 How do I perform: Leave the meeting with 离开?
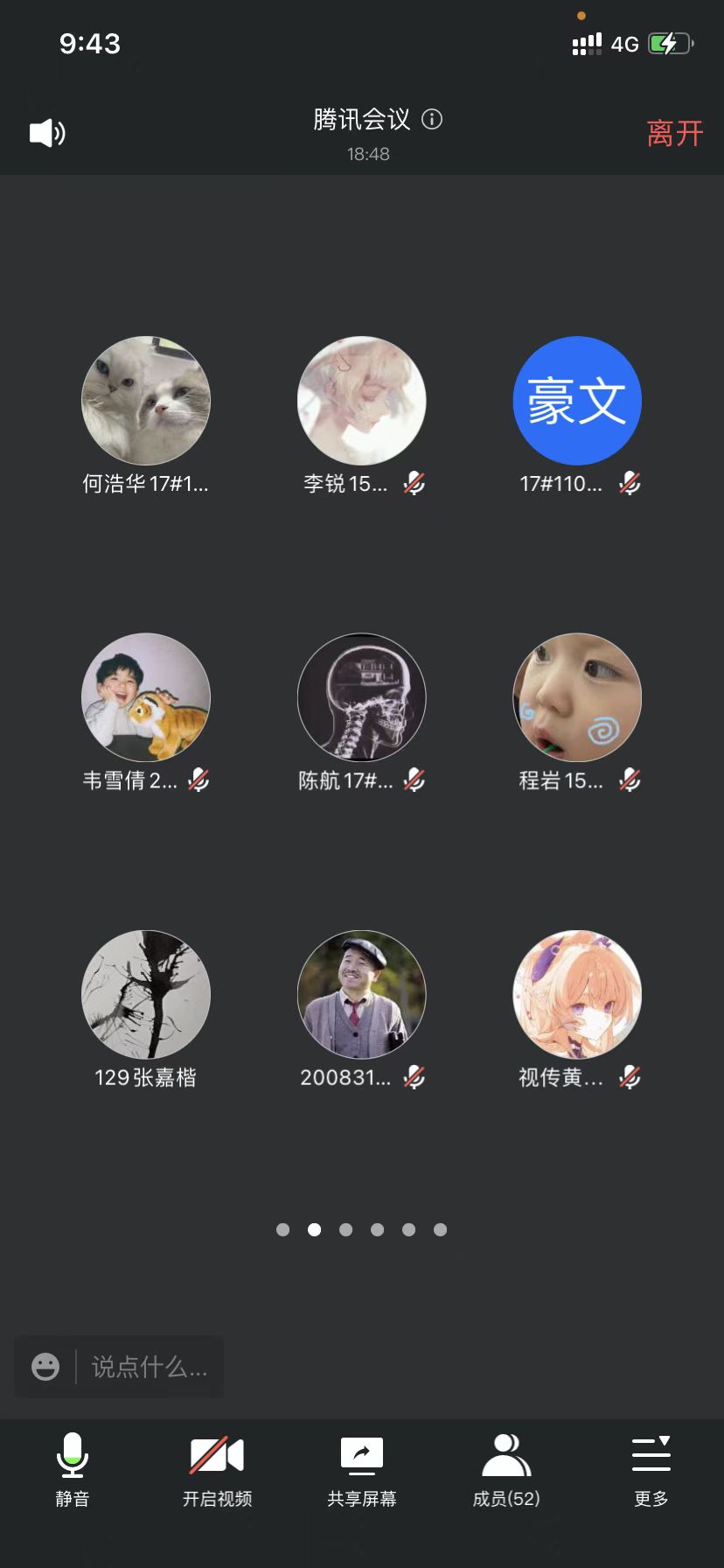point(674,134)
